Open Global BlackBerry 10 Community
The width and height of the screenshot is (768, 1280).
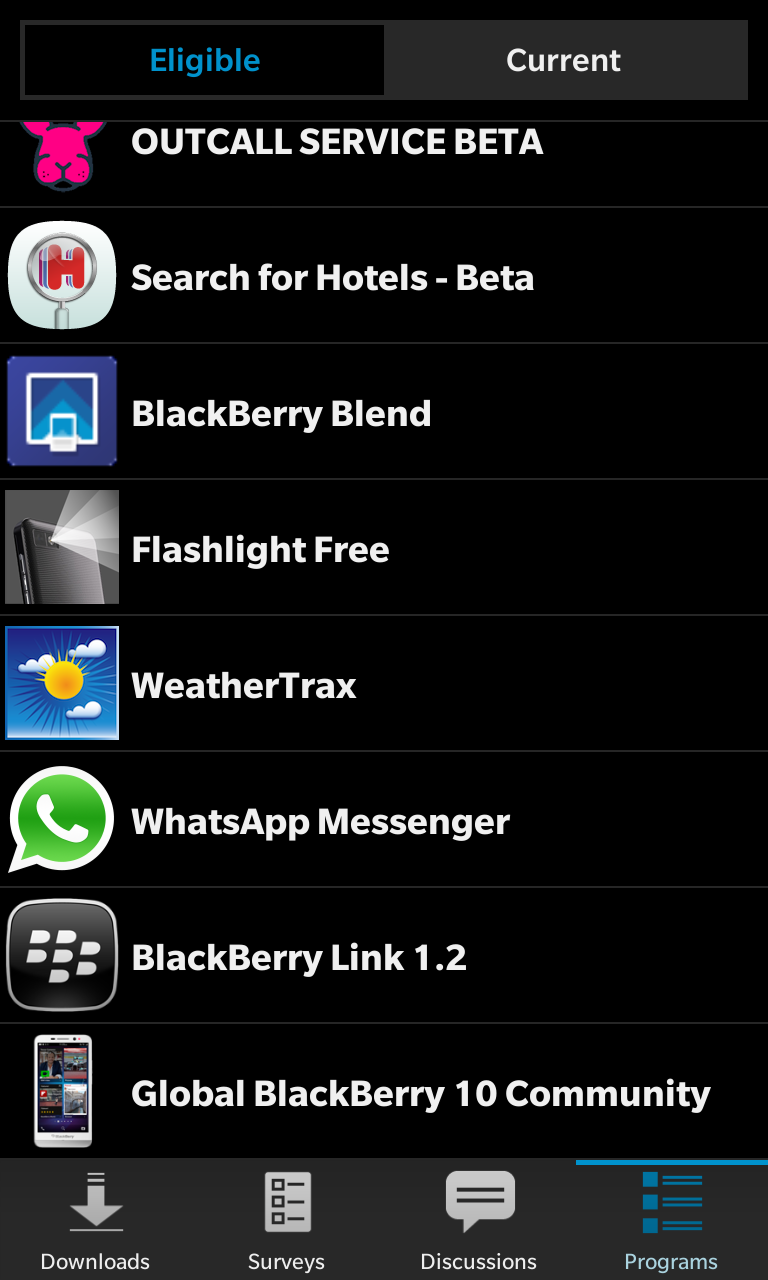[384, 1093]
